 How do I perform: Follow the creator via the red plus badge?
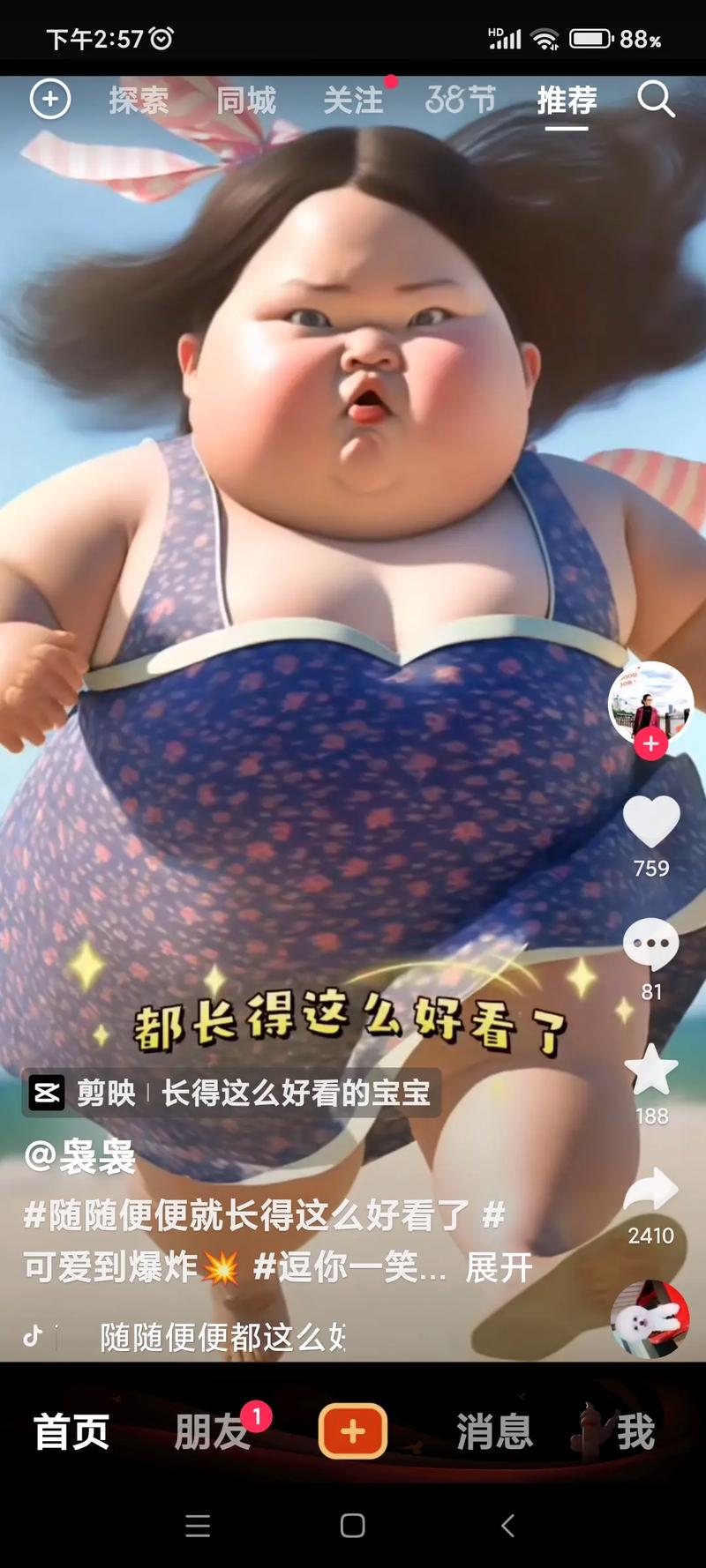click(651, 743)
